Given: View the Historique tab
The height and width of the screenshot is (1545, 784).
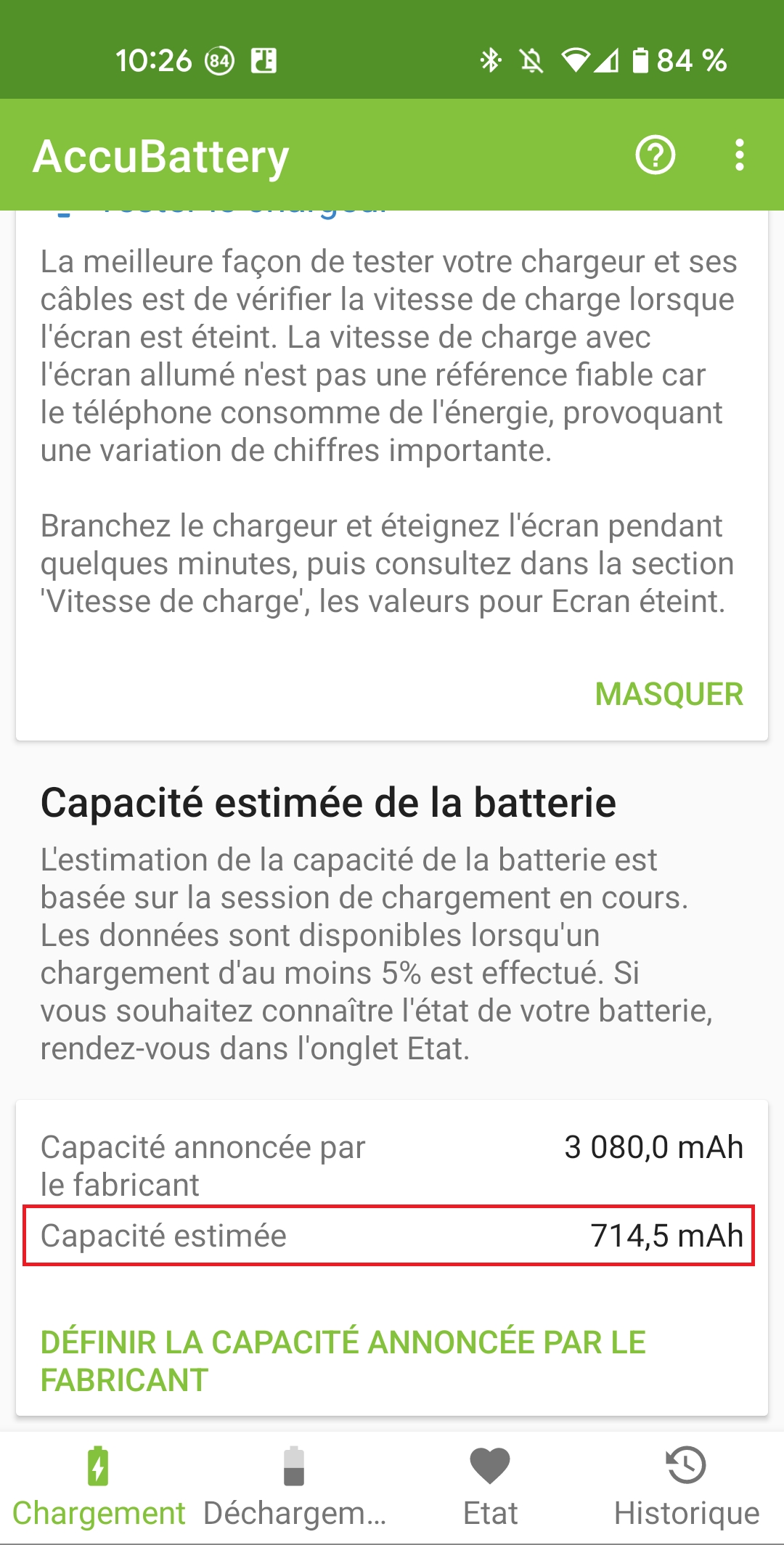Looking at the screenshot, I should 686,1487.
